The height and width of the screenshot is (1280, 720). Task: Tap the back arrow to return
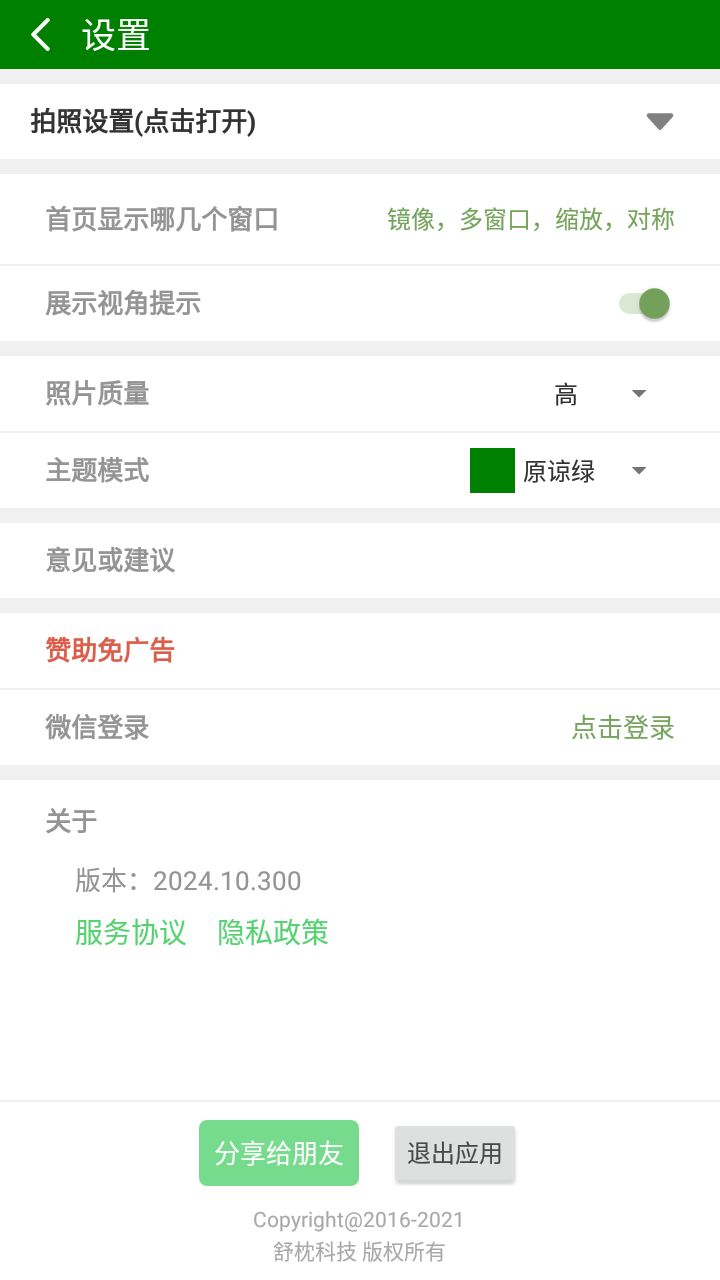pyautogui.click(x=39, y=33)
